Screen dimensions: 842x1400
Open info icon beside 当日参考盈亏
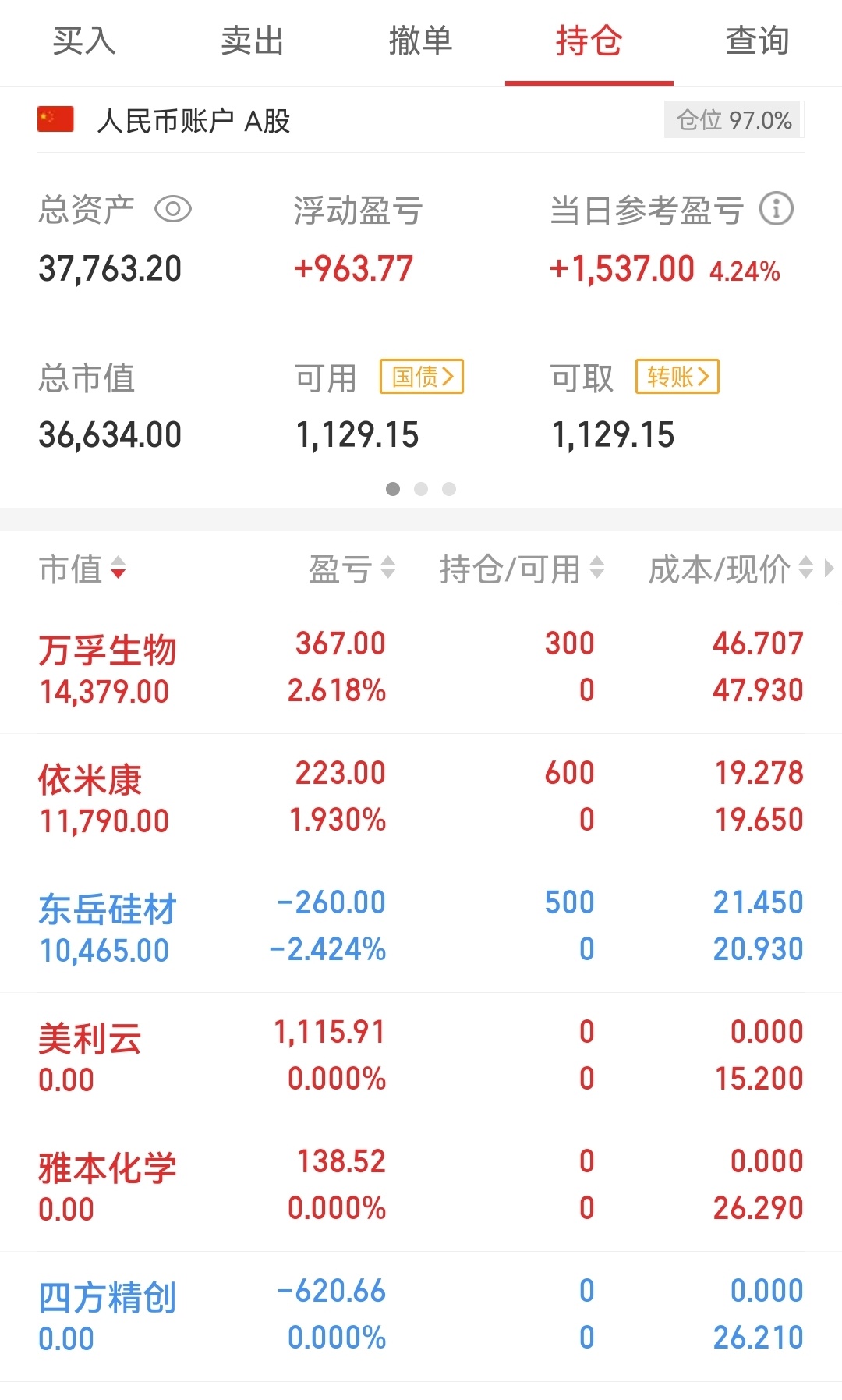tap(777, 209)
